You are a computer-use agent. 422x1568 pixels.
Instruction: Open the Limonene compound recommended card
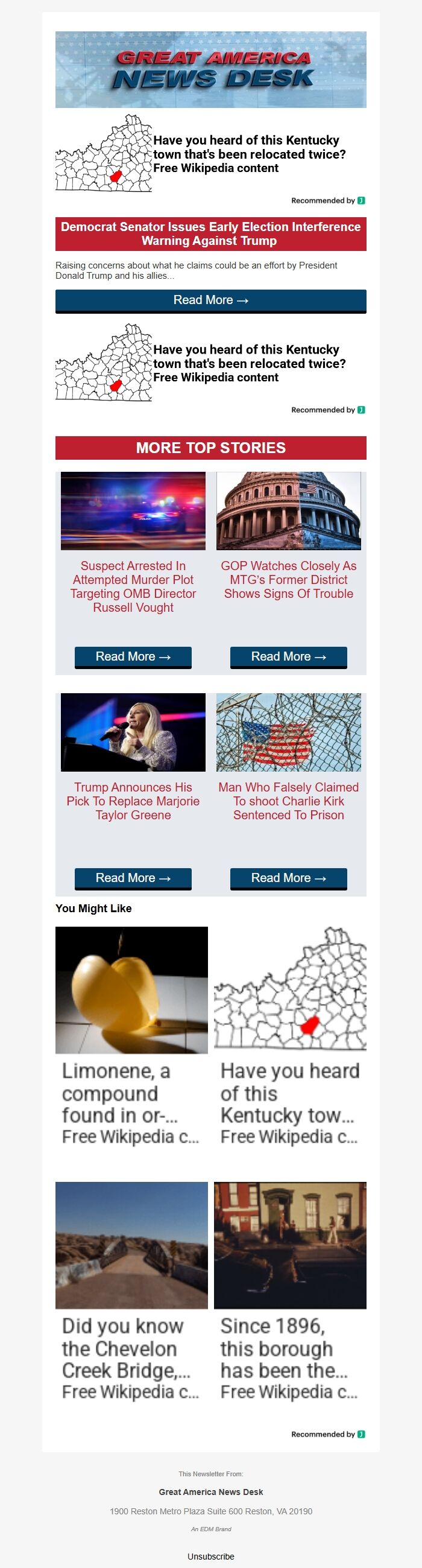(131, 1035)
